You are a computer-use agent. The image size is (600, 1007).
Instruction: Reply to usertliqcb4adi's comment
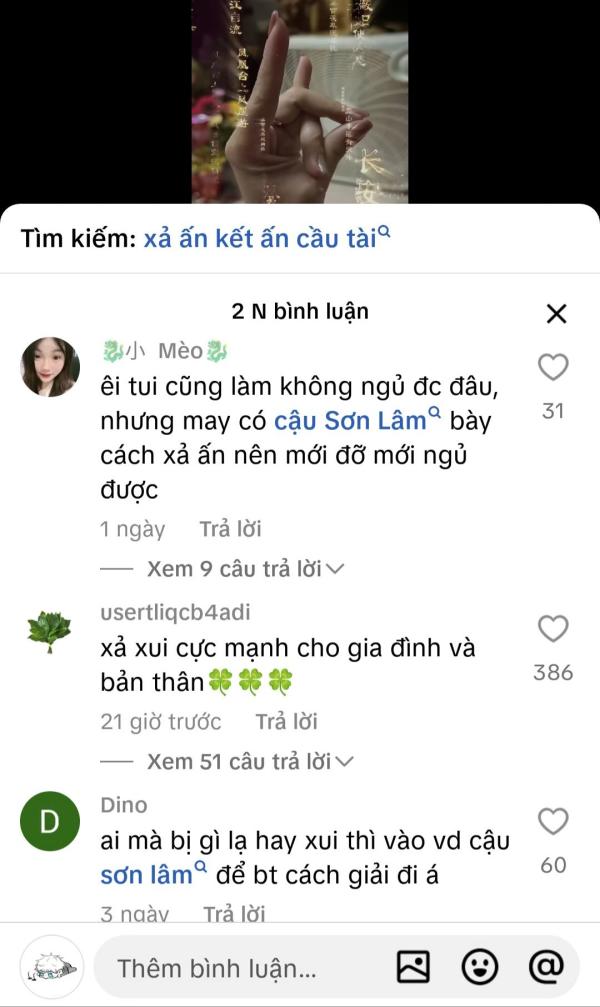point(286,721)
